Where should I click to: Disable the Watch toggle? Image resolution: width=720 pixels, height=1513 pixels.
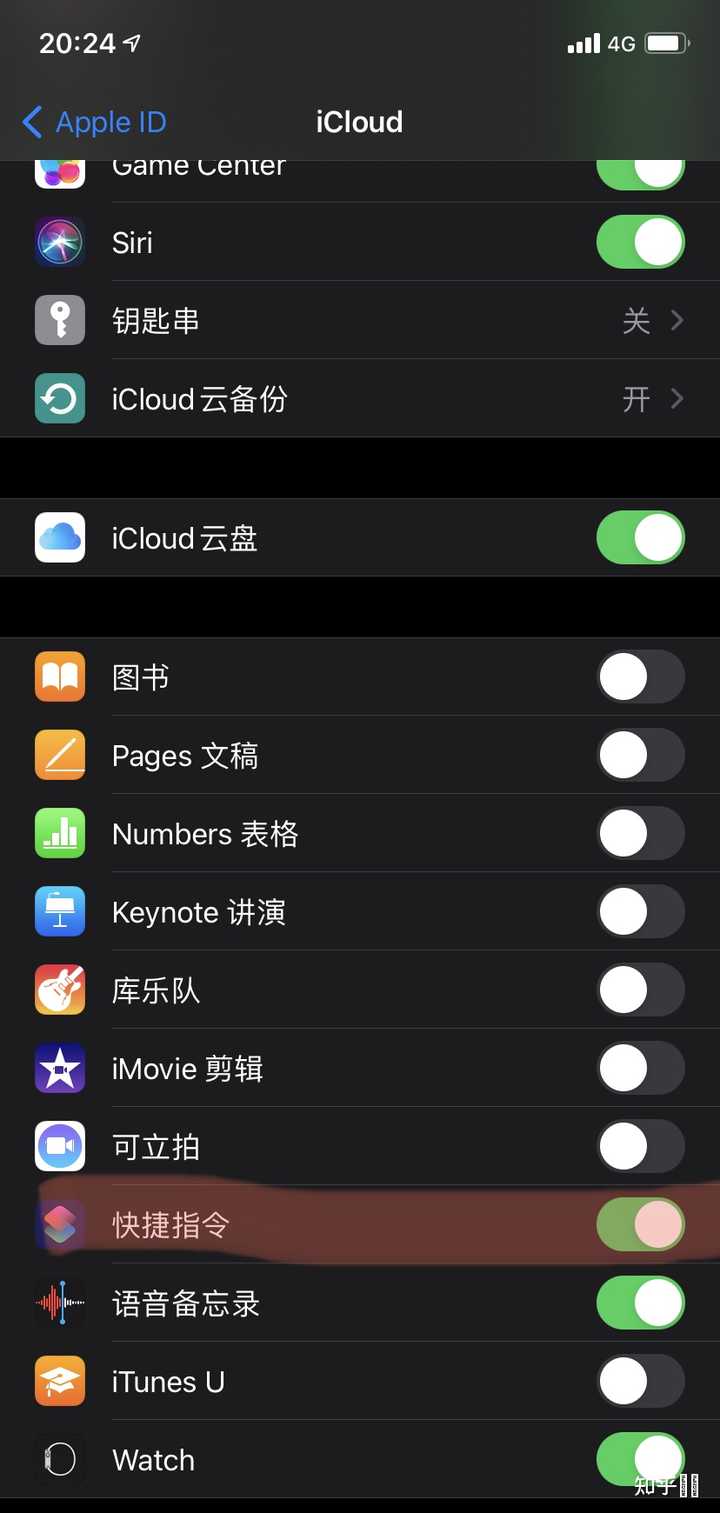click(x=640, y=1459)
